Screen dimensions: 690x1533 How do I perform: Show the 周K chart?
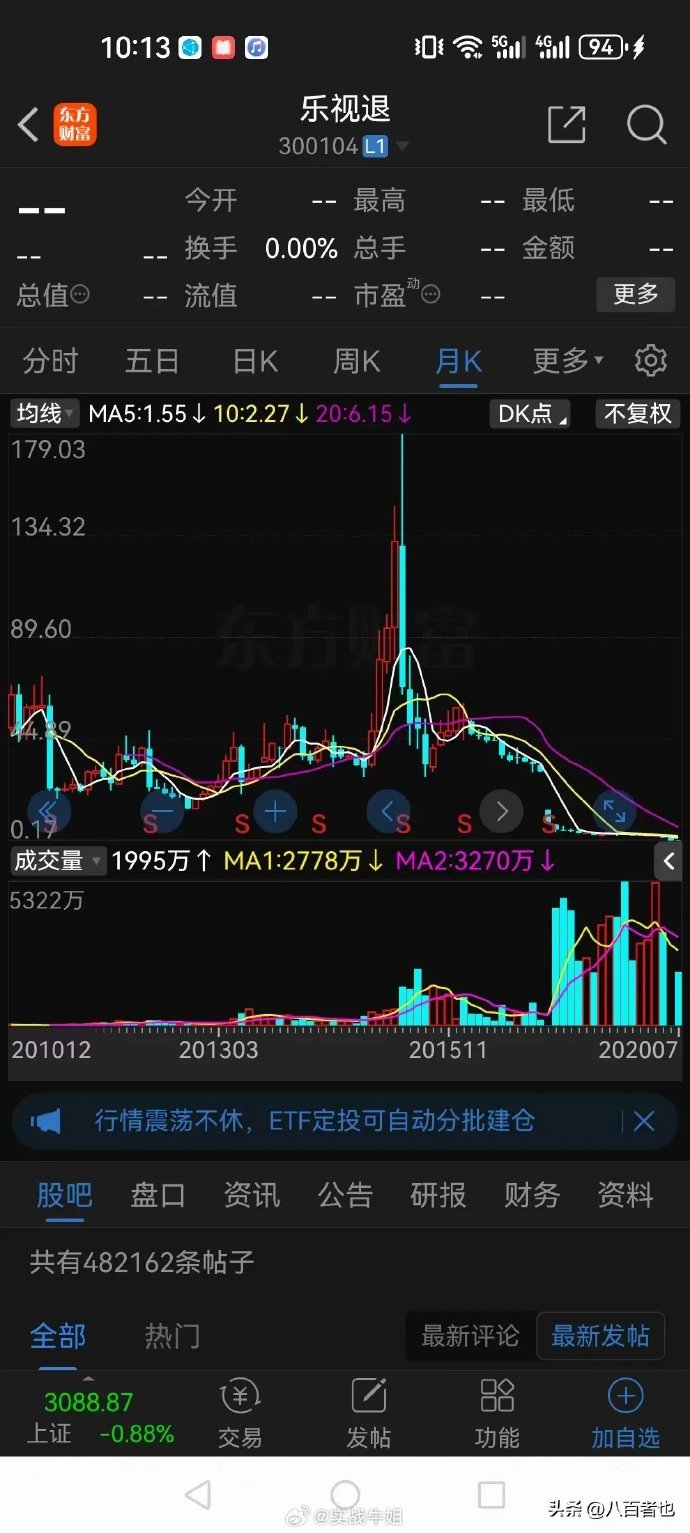coord(357,361)
